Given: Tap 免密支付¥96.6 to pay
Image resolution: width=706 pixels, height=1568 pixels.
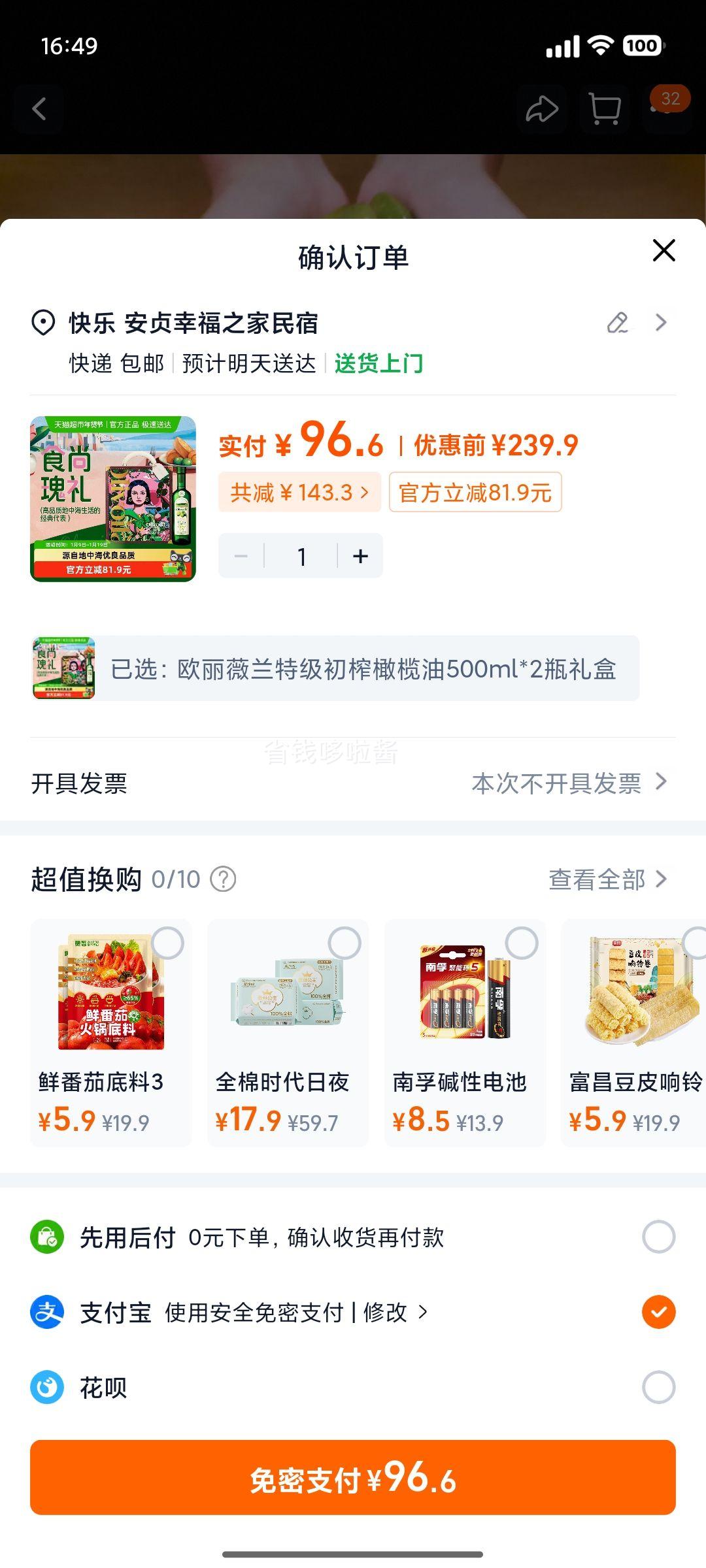Looking at the screenshot, I should [x=353, y=1478].
